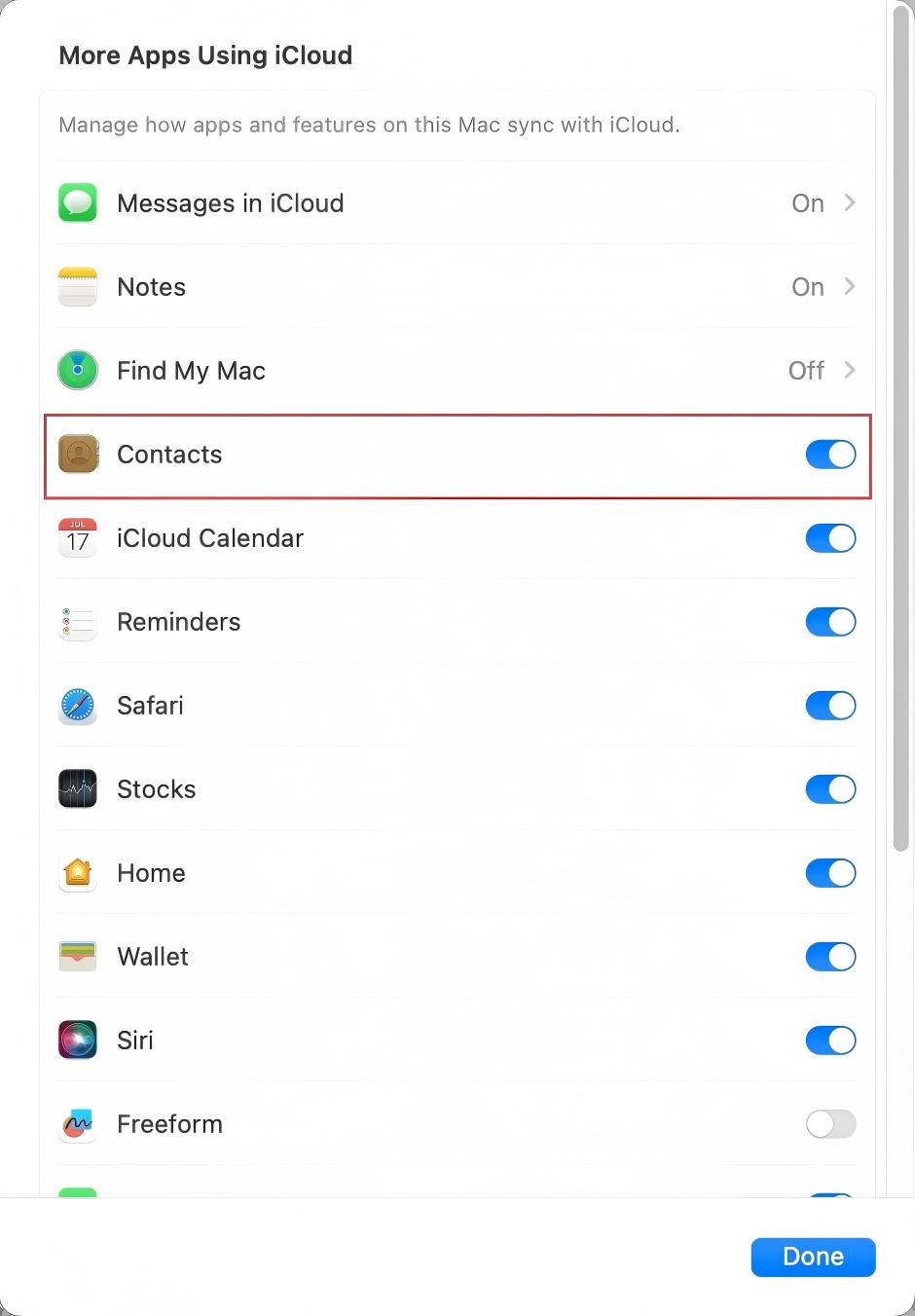Enable the Freeform toggle
The image size is (915, 1316).
point(830,1124)
